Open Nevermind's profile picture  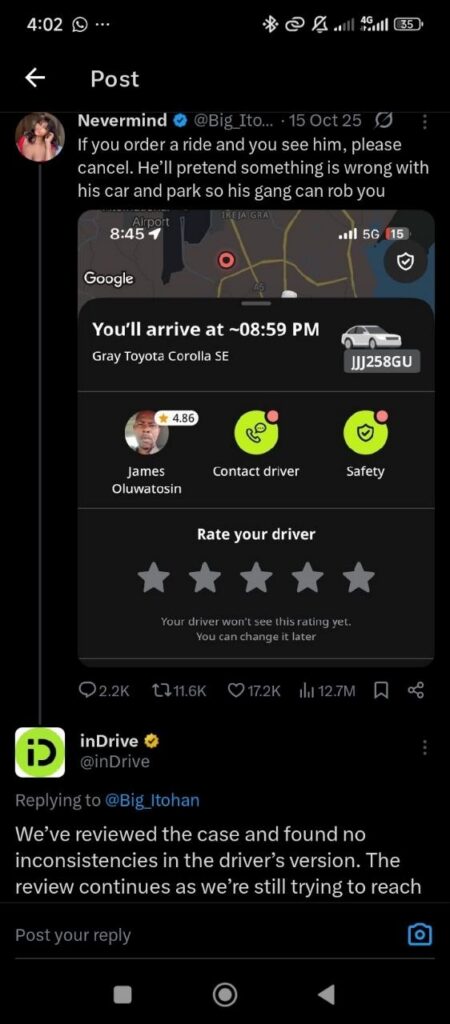(x=40, y=136)
